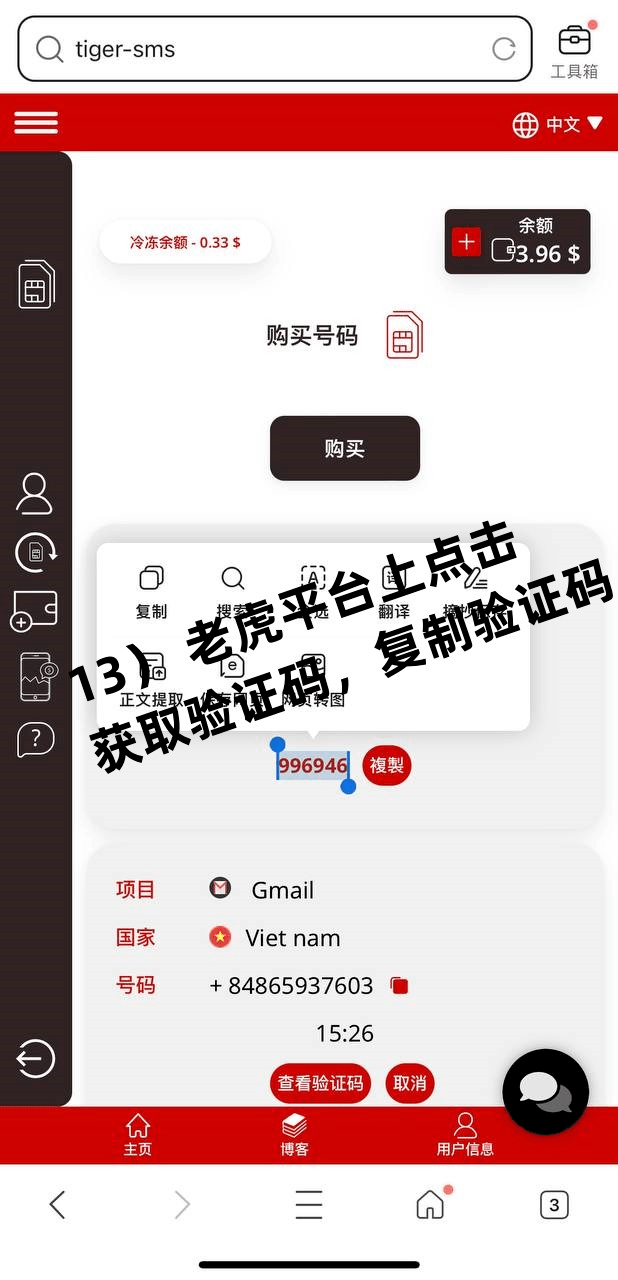Viewport: 618px width, 1280px height.
Task: Reload the page with the refresh icon
Action: [504, 48]
